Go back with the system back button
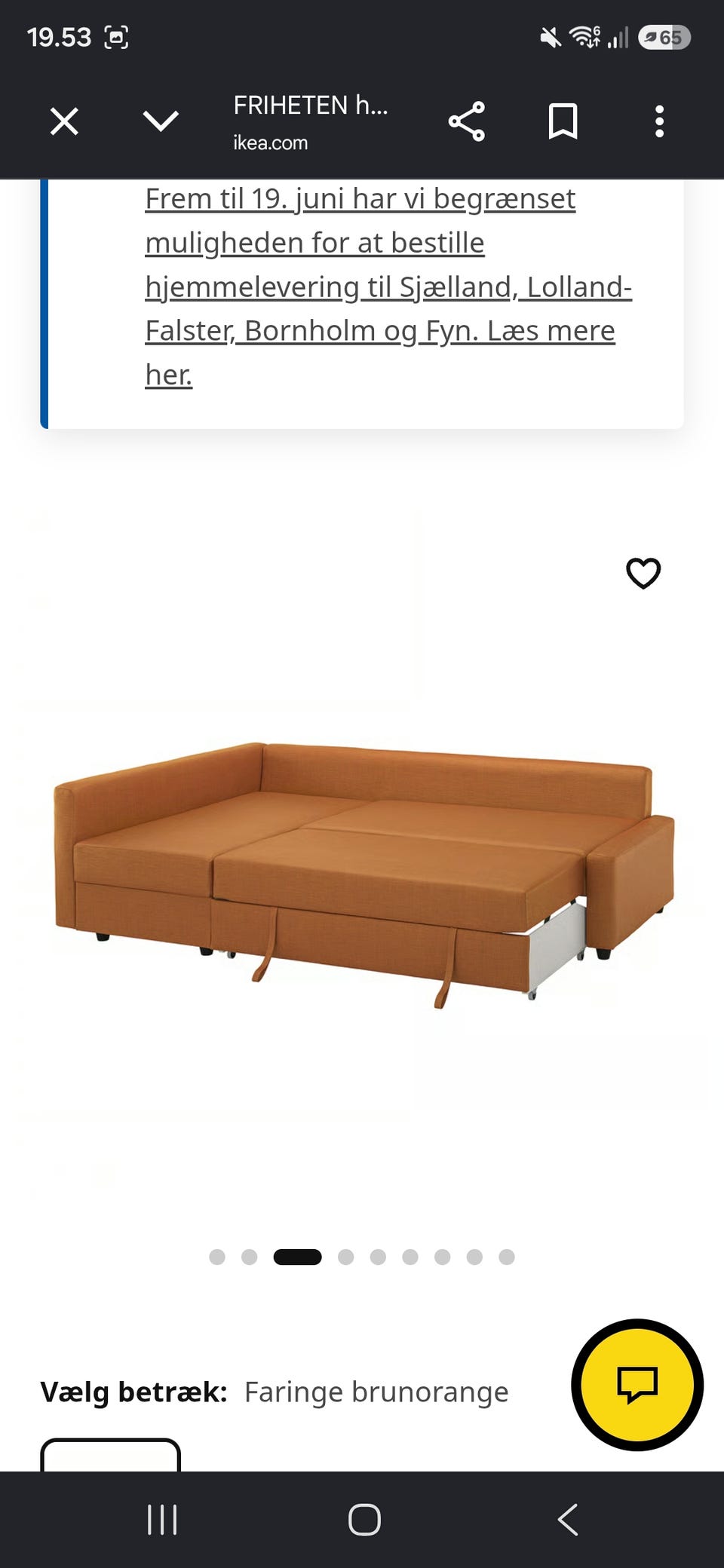Viewport: 724px width, 1568px height. point(568,1519)
